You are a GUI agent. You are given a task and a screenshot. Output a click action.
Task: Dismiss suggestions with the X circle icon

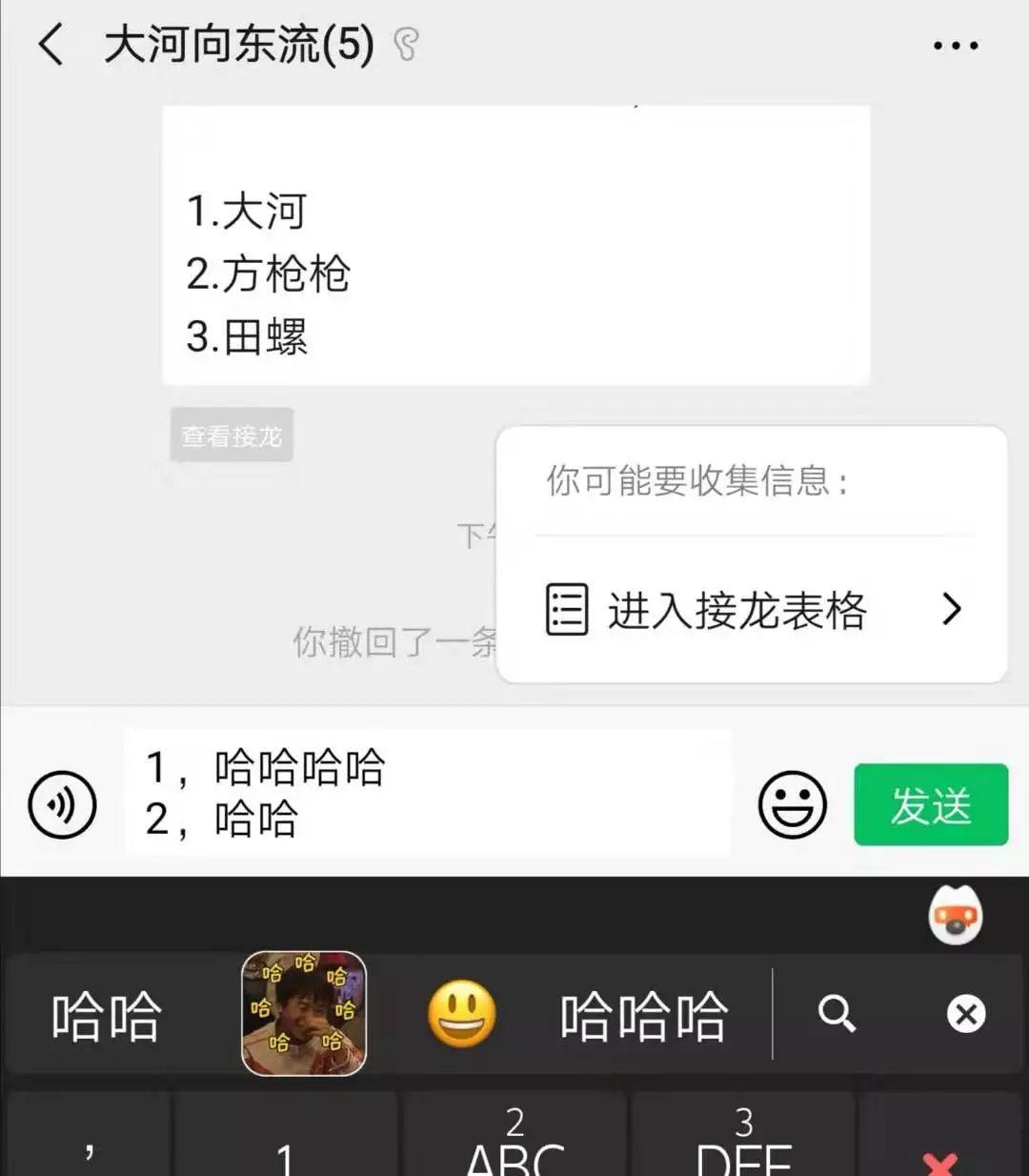coord(968,1014)
